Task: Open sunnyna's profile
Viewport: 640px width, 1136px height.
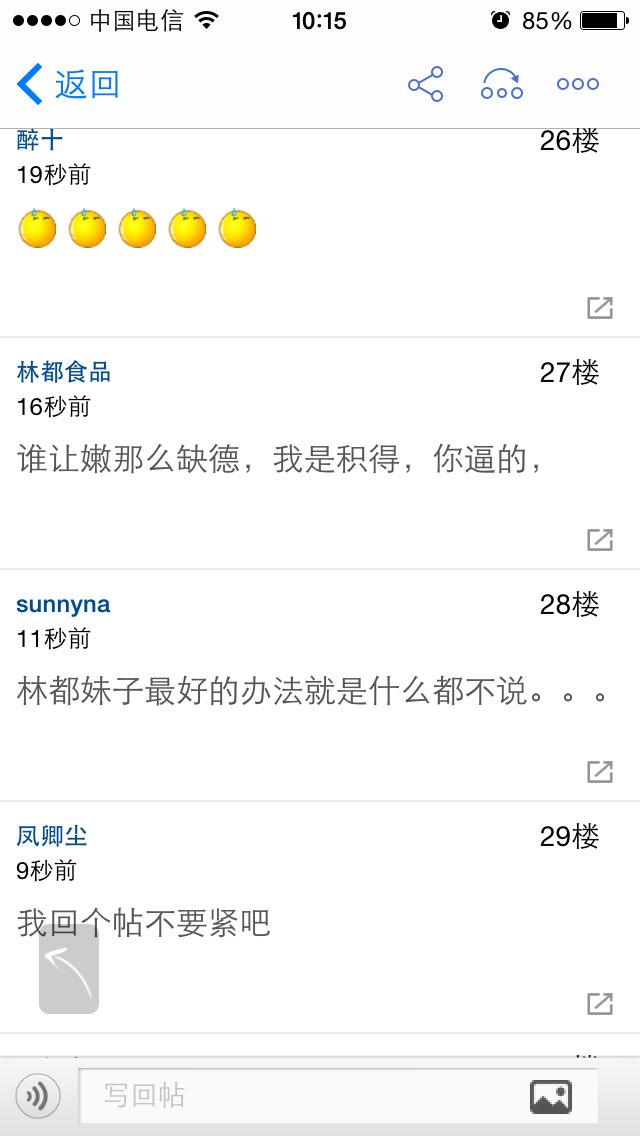Action: pos(63,604)
